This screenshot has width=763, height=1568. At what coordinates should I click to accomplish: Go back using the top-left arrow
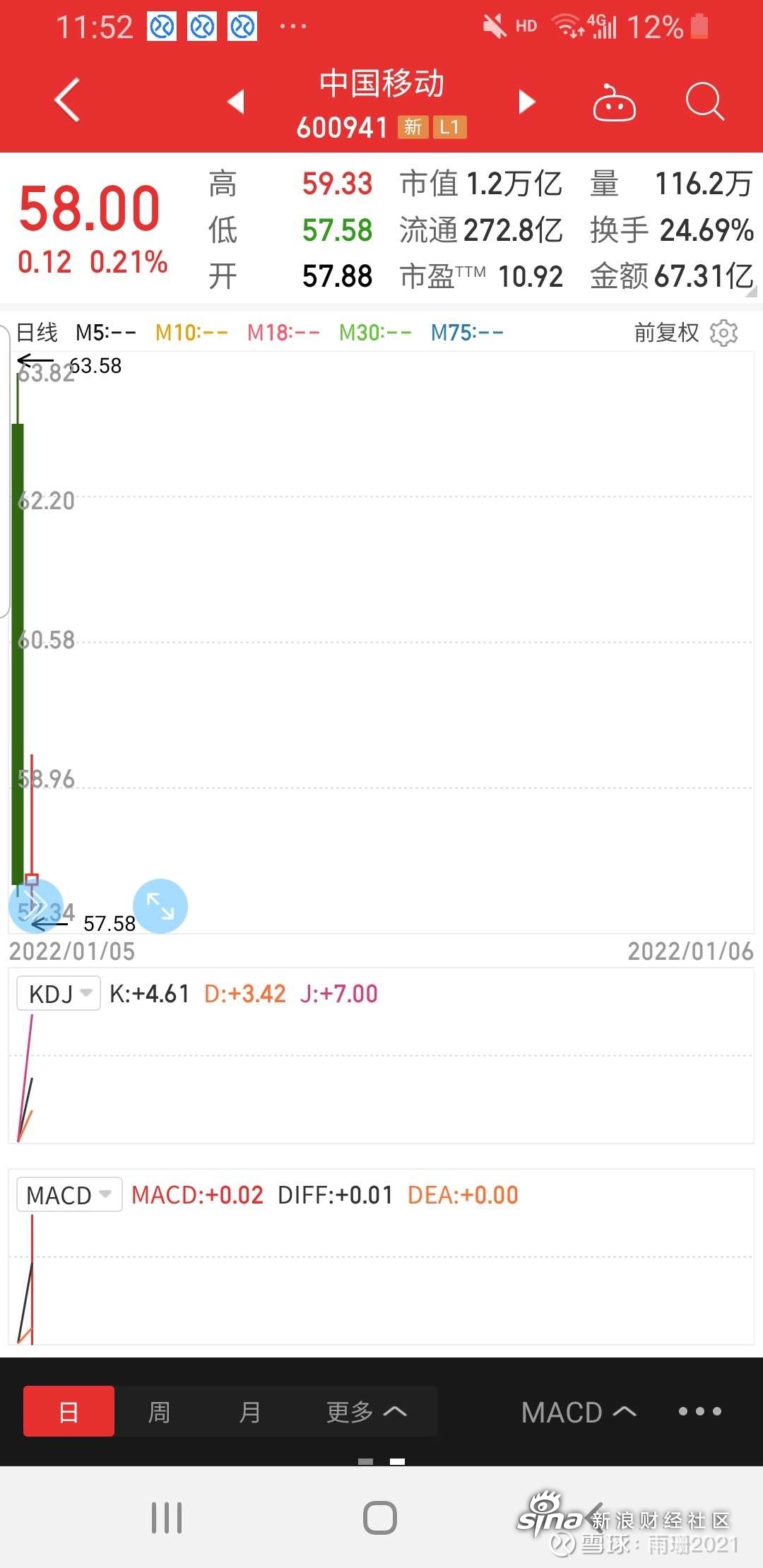(x=67, y=100)
